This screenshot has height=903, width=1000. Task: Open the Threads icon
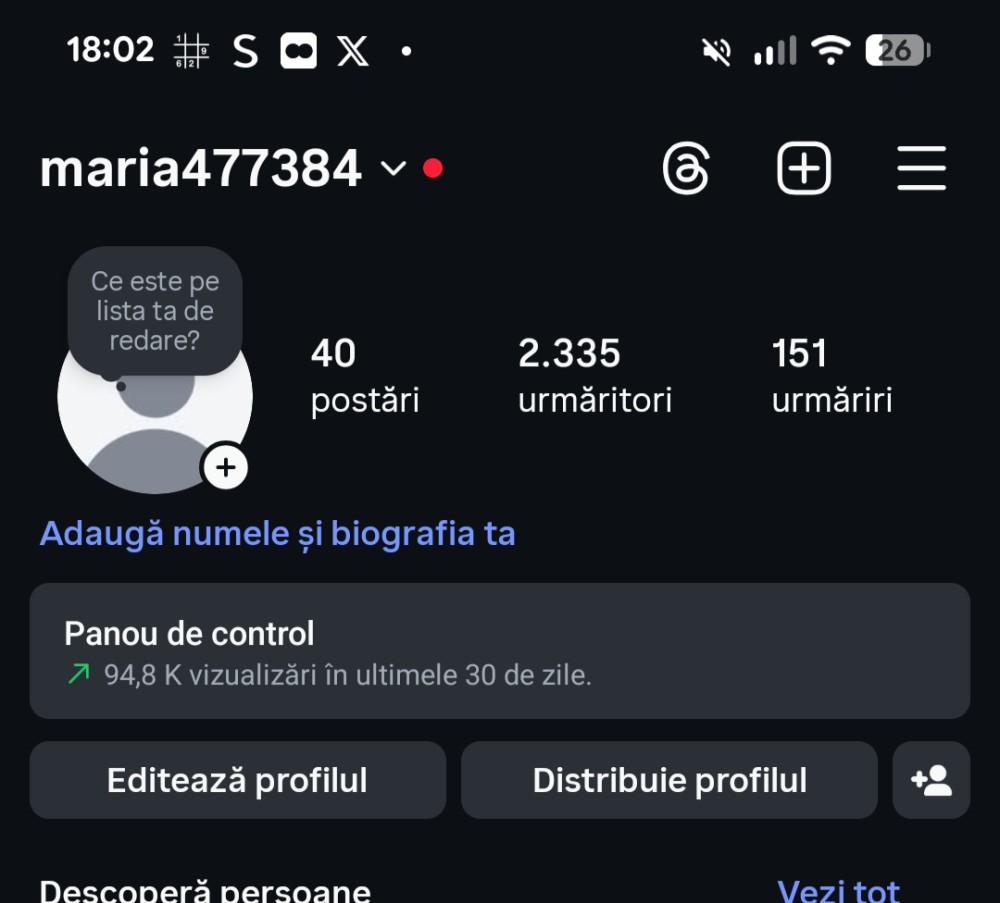pyautogui.click(x=686, y=168)
